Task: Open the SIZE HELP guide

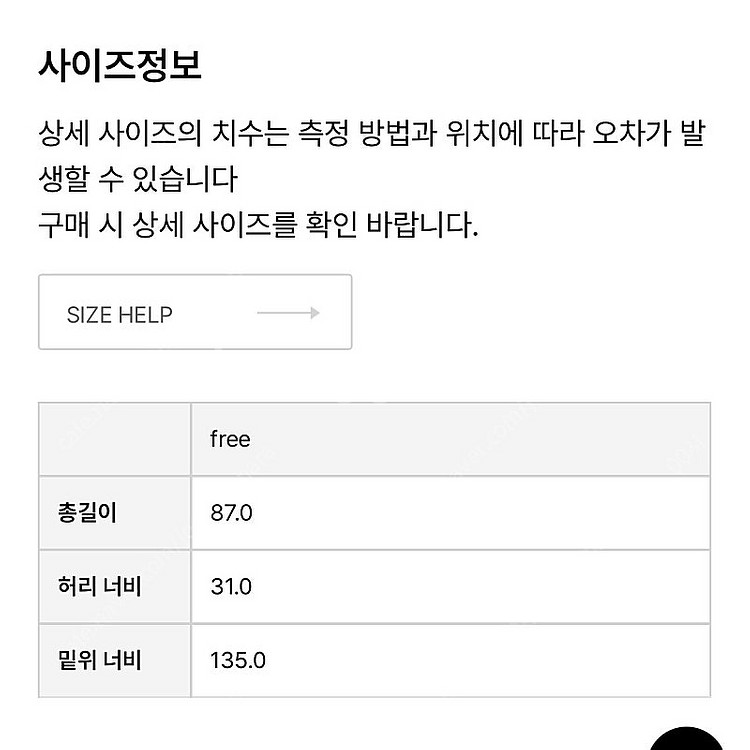Action: point(195,313)
